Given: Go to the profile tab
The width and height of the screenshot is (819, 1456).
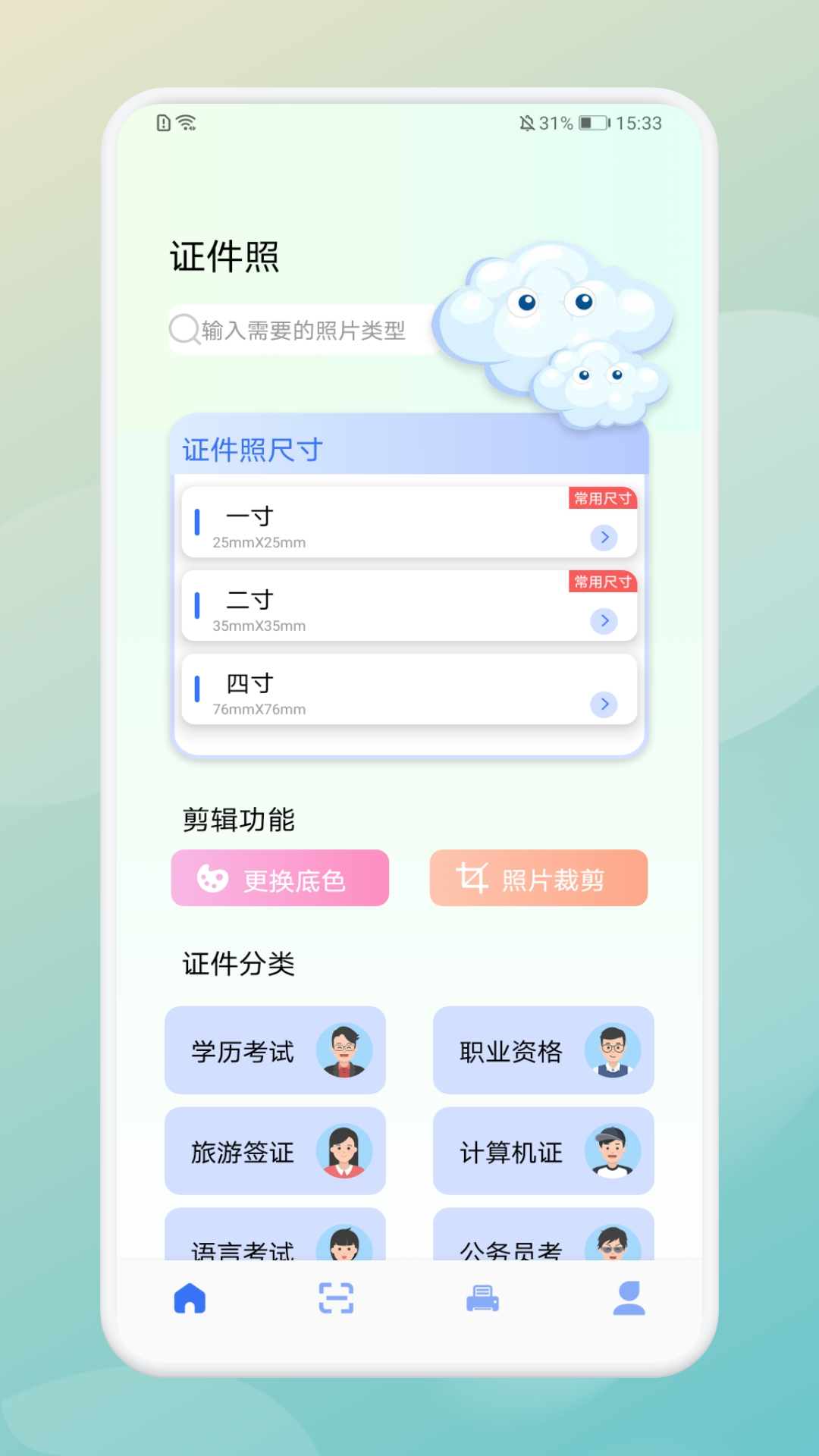Looking at the screenshot, I should (629, 1298).
